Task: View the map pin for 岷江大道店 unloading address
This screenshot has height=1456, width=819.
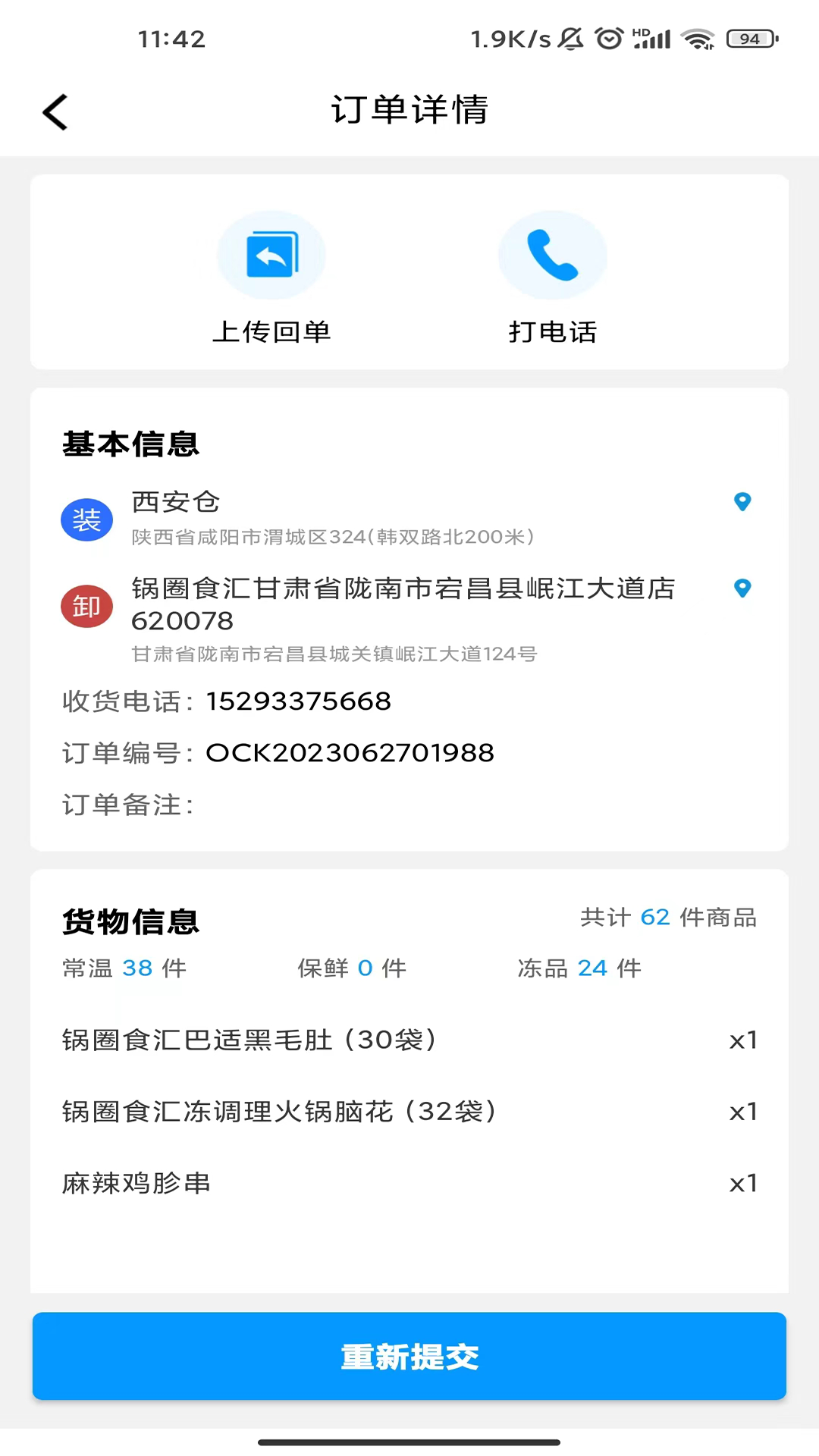Action: coord(742,588)
